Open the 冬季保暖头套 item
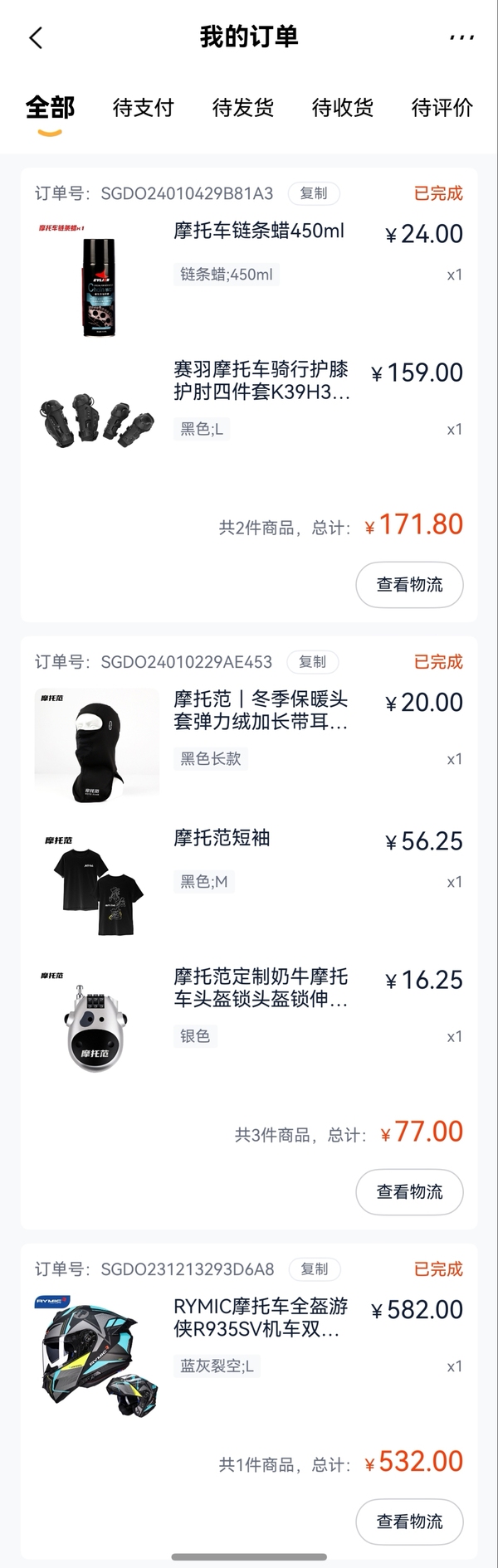Image resolution: width=498 pixels, height=1568 pixels. (260, 710)
